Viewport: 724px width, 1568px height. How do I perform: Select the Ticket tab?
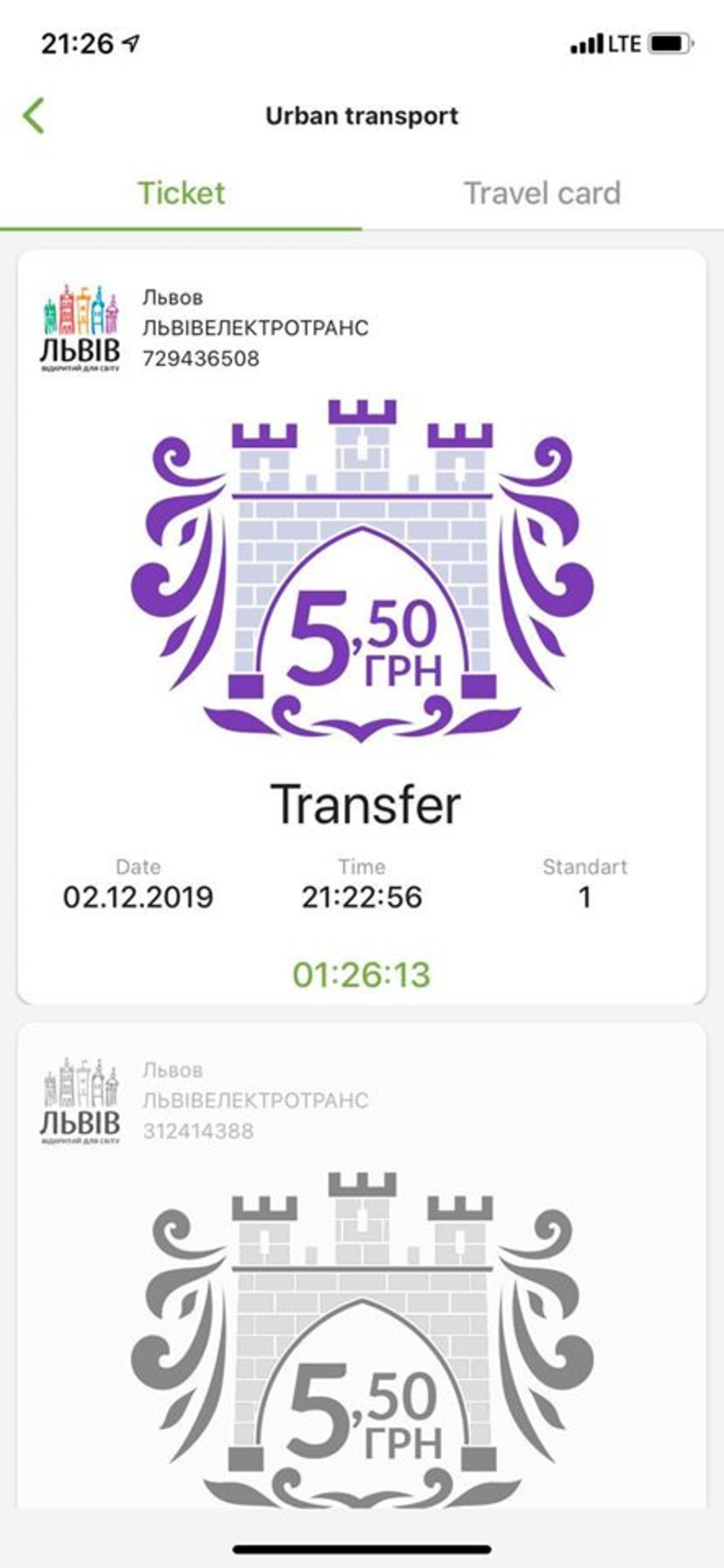click(181, 194)
